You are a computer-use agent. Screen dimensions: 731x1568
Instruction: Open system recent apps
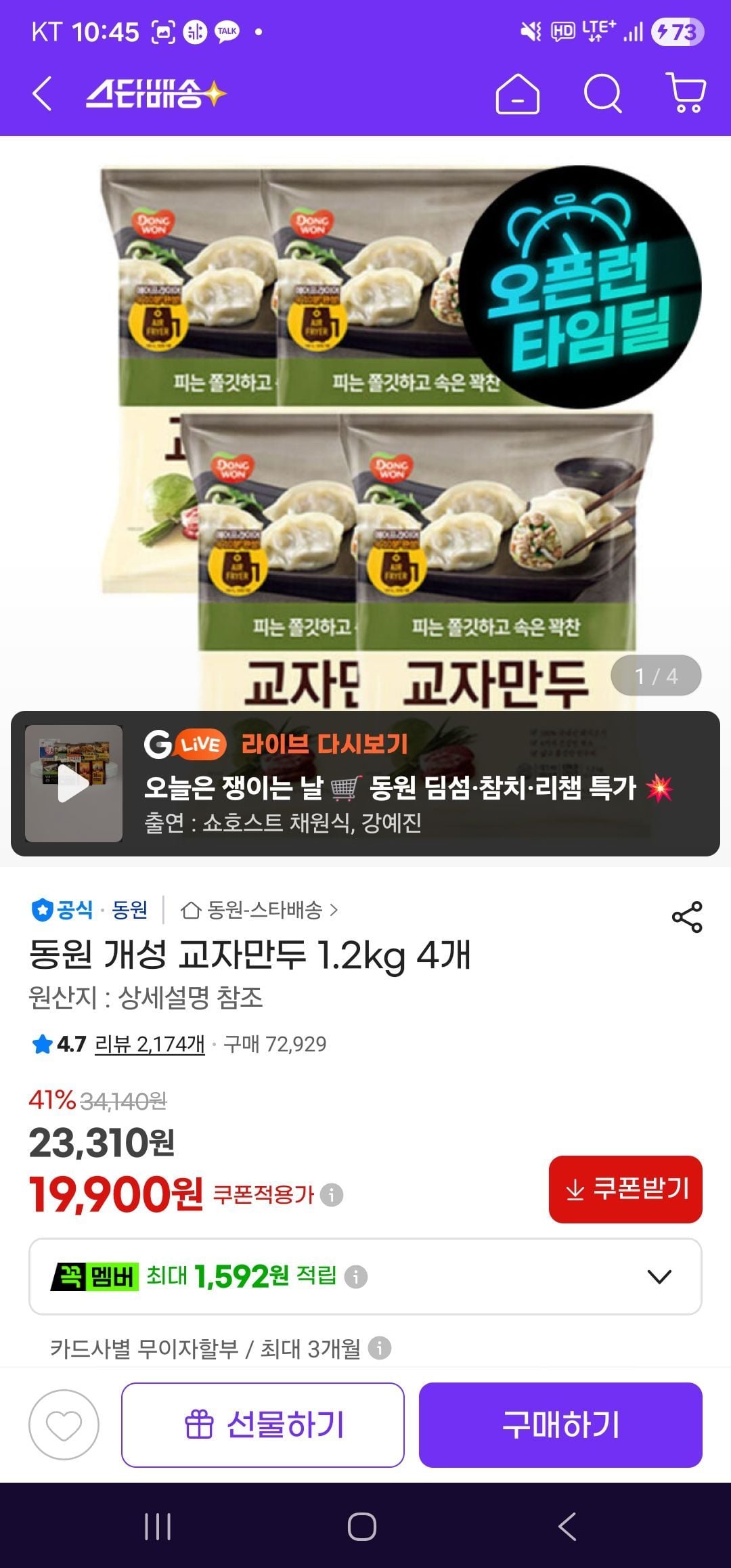click(158, 1527)
